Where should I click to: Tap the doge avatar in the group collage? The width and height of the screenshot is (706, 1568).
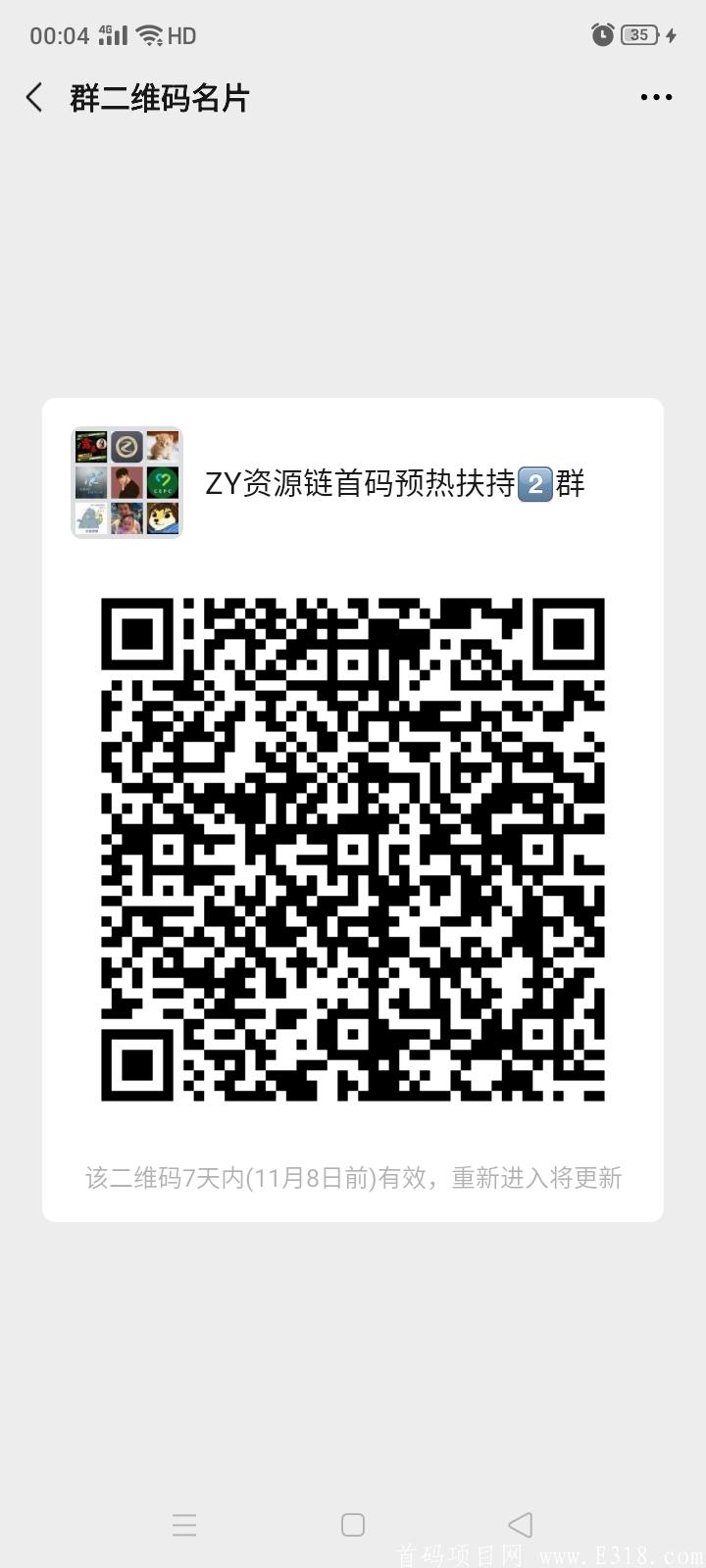[x=163, y=517]
